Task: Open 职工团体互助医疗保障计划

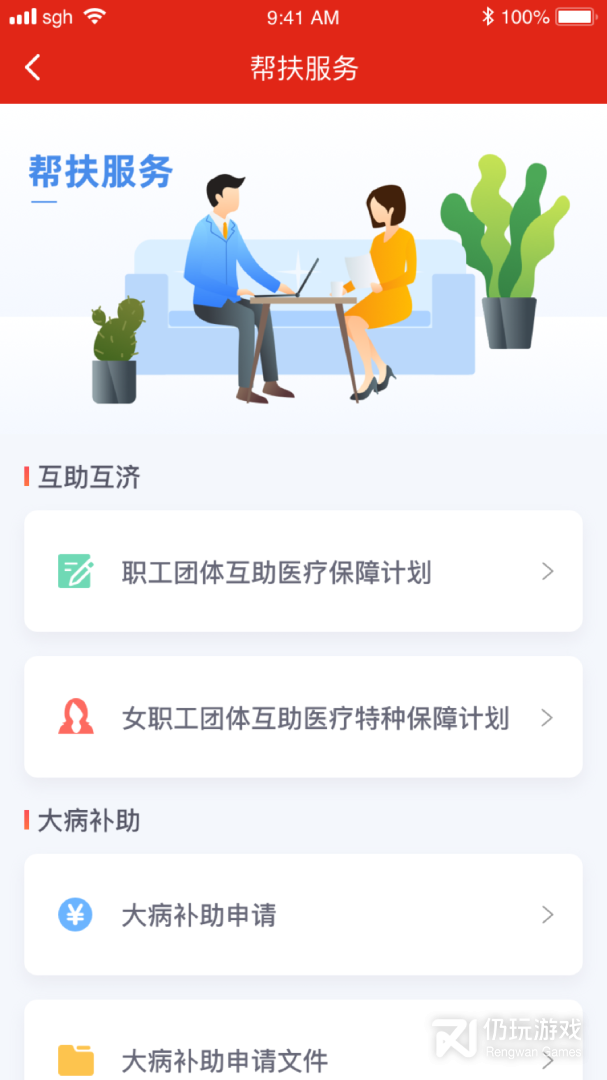Action: pos(303,572)
